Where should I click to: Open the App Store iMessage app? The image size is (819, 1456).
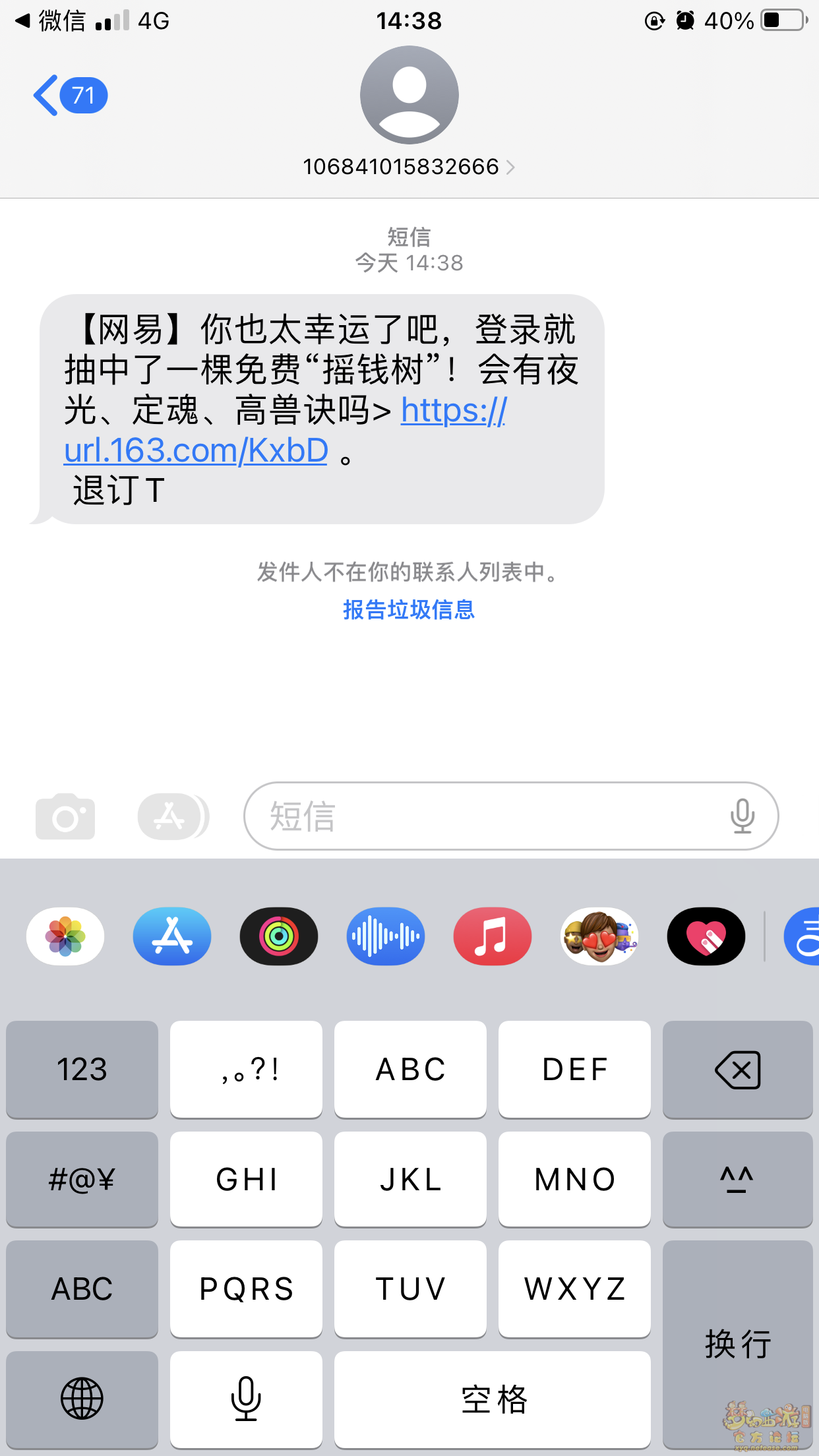tap(172, 936)
